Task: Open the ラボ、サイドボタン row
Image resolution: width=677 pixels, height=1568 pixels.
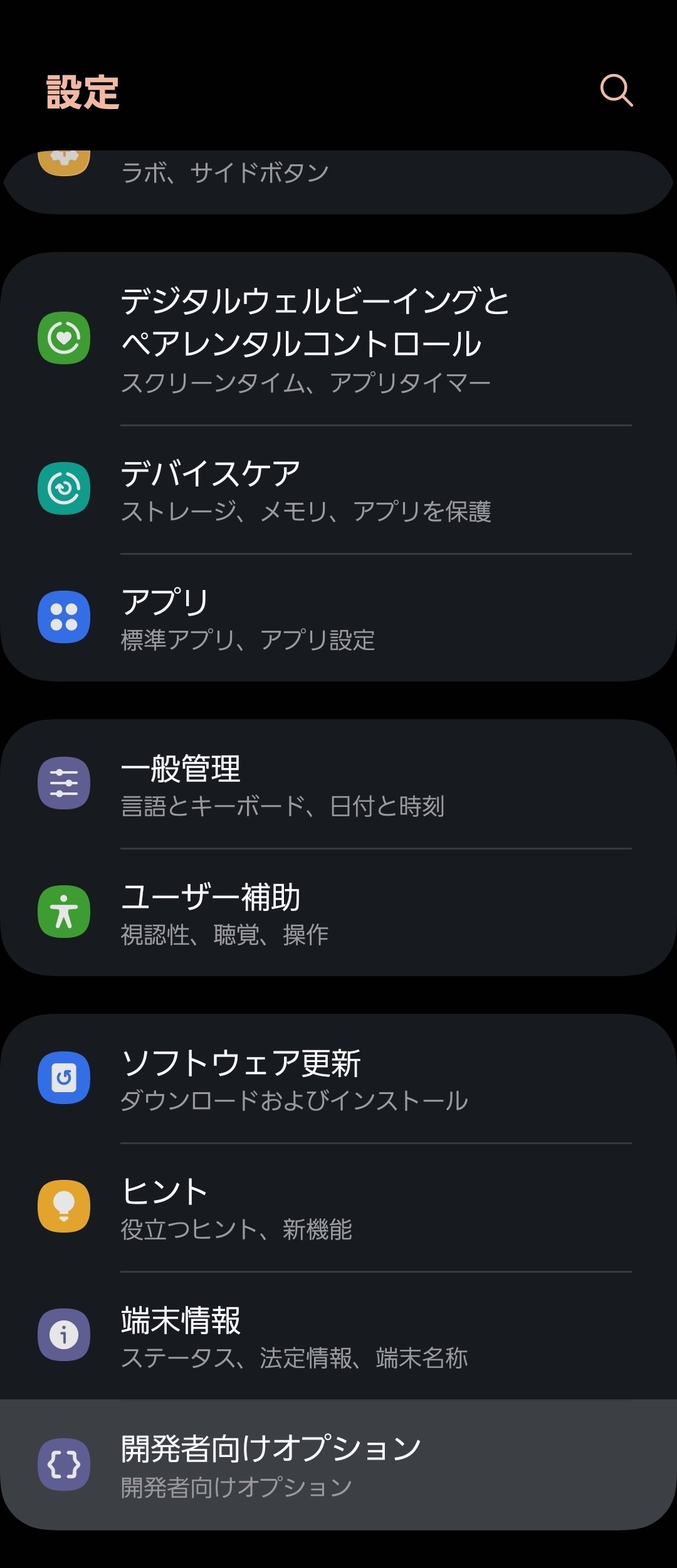Action: (338, 176)
